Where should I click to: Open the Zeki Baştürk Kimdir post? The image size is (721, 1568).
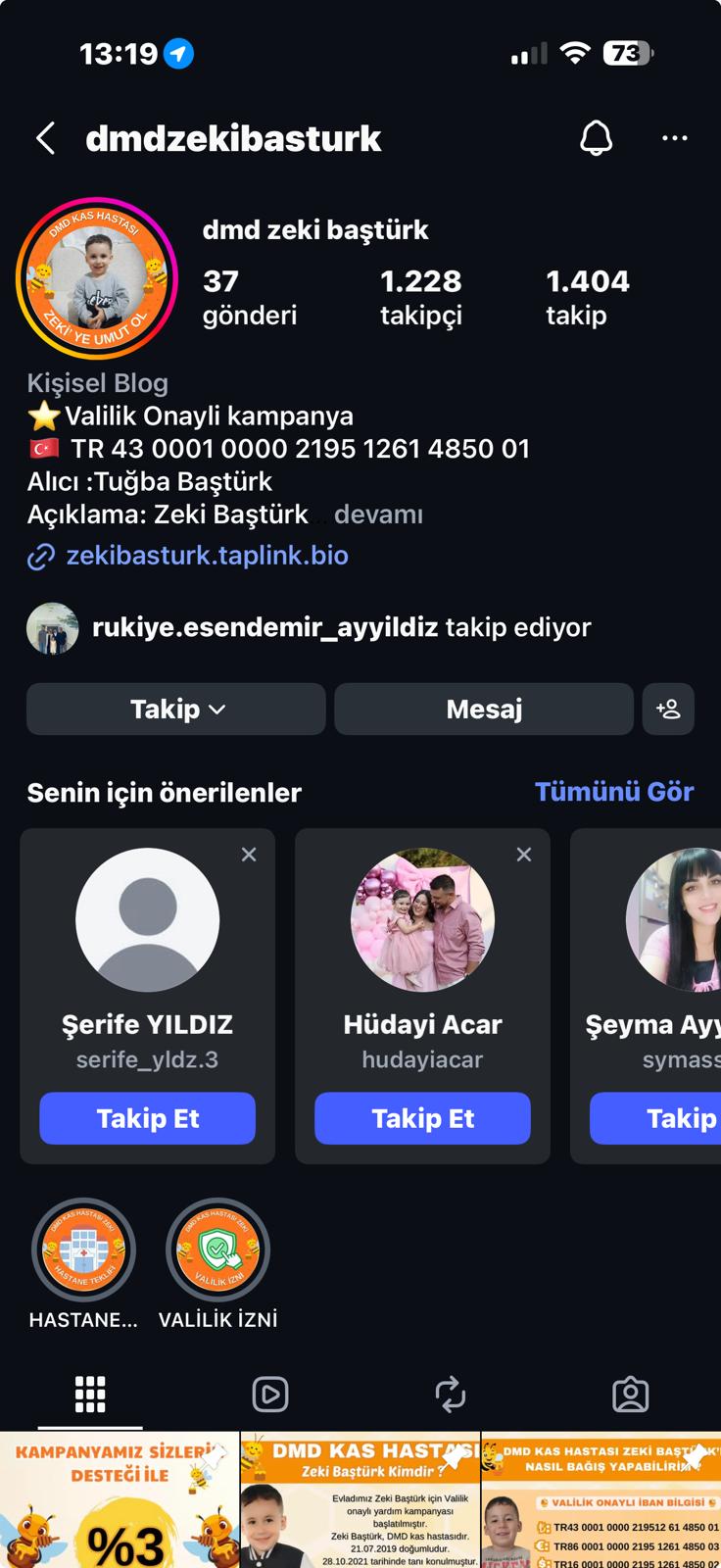[360, 1501]
